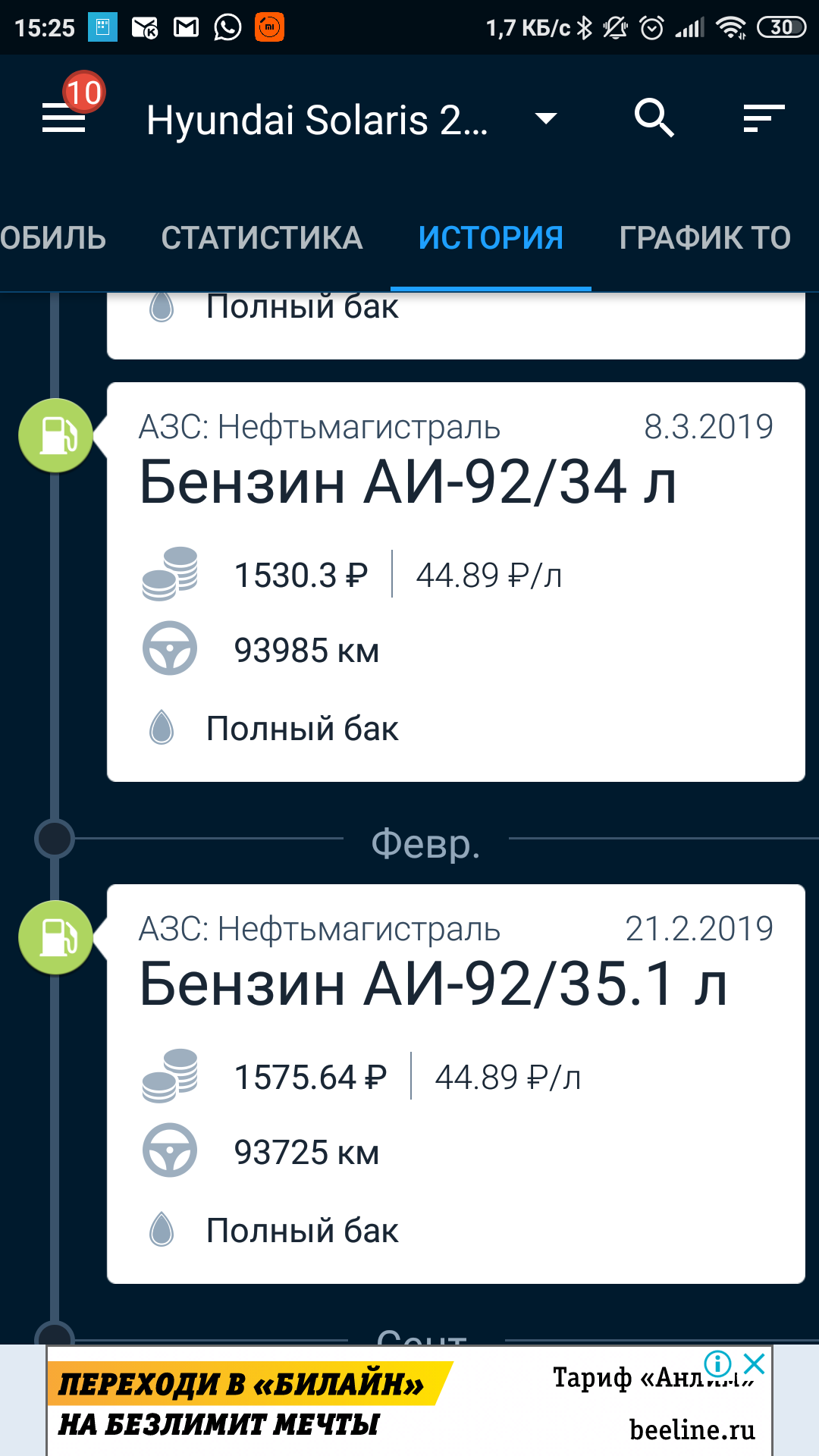Screen dimensions: 819x1456
Task: Open the 8.3.2019 refuel card for 34 л
Action: click(x=456, y=582)
